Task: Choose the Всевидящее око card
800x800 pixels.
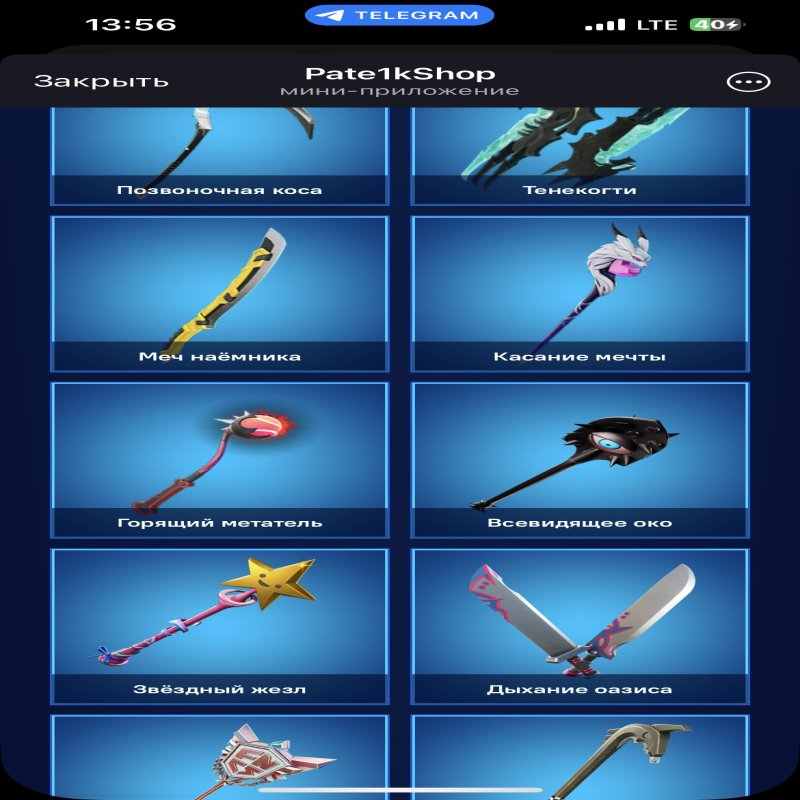Action: coord(580,460)
